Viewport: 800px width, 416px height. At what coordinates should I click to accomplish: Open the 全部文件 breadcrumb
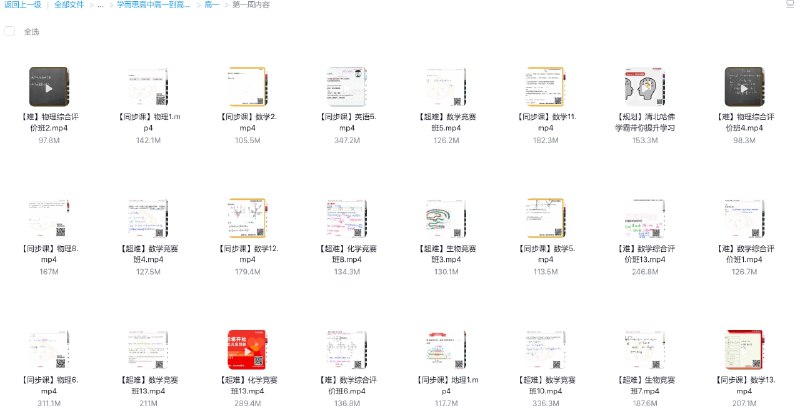[x=70, y=5]
